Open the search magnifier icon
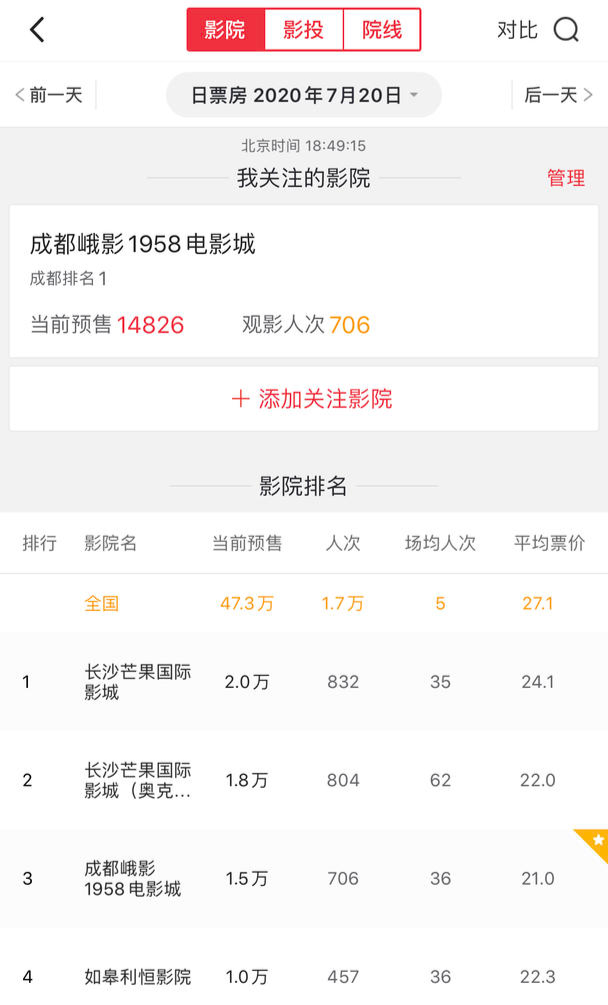This screenshot has width=608, height=1005. (566, 29)
